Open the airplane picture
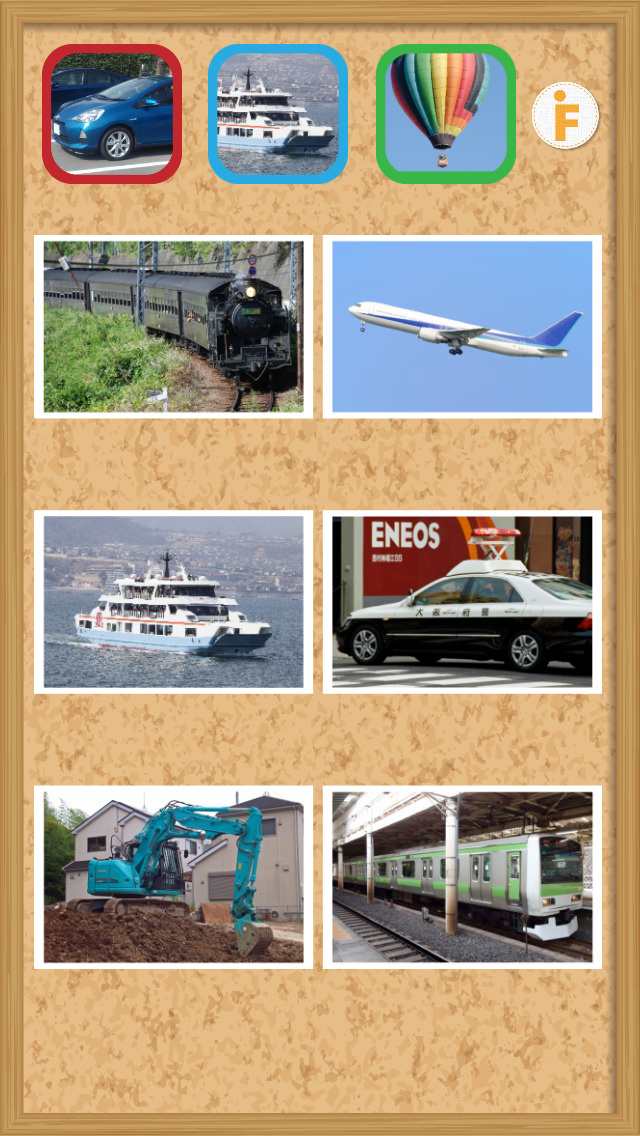This screenshot has height=1136, width=640. (x=462, y=327)
